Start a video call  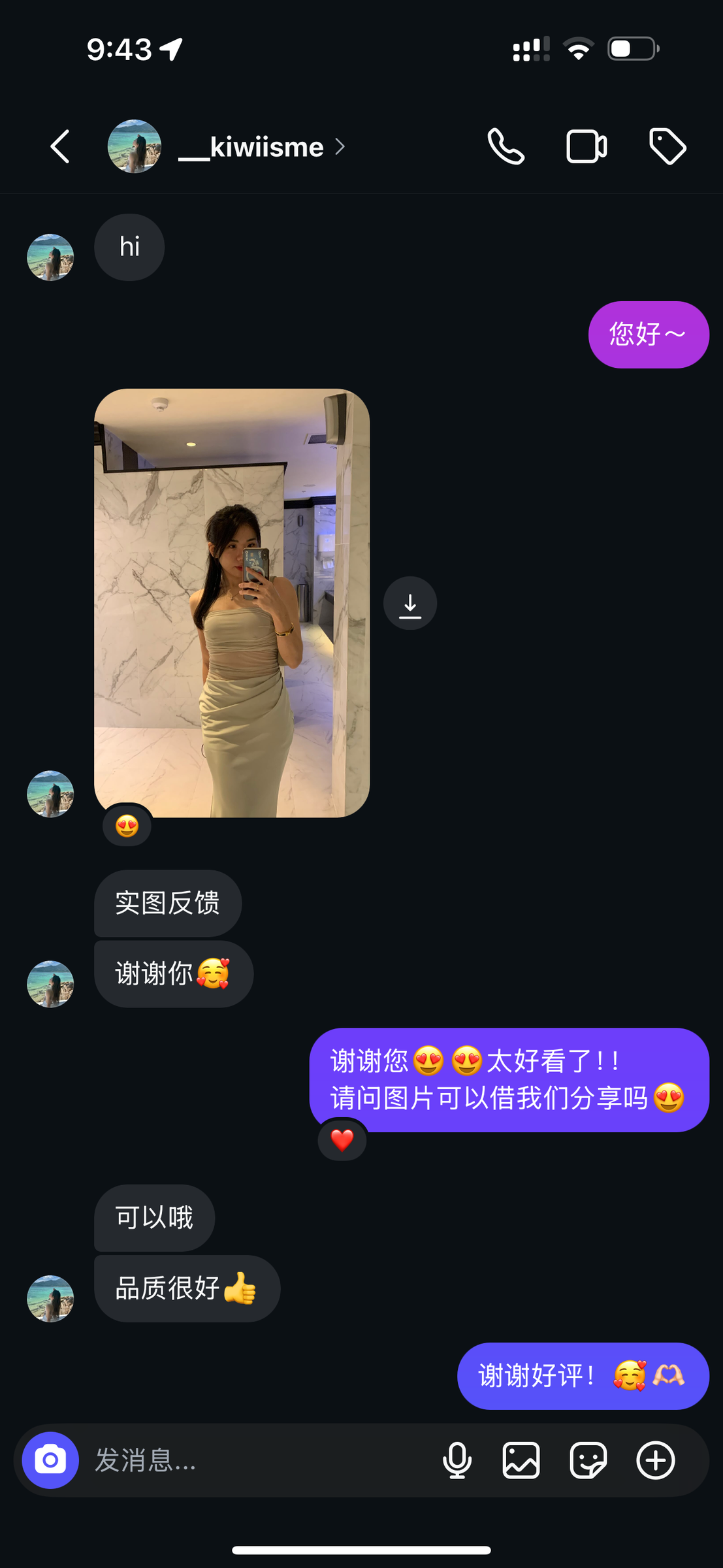pos(586,146)
